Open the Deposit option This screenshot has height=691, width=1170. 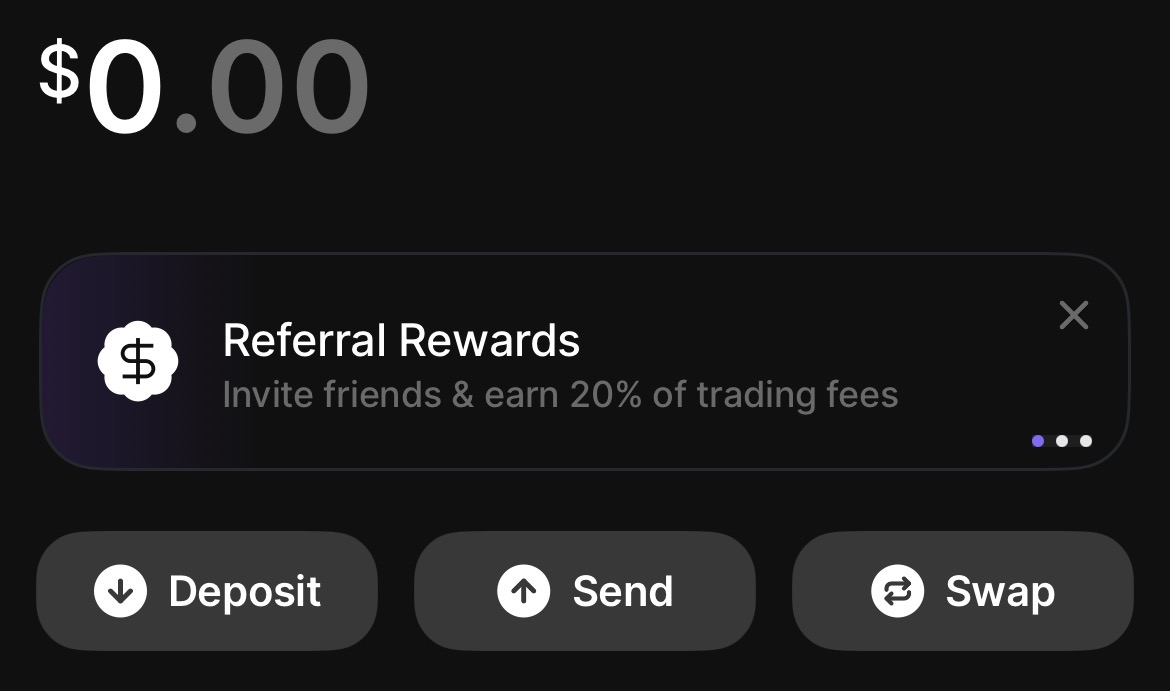[x=207, y=591]
